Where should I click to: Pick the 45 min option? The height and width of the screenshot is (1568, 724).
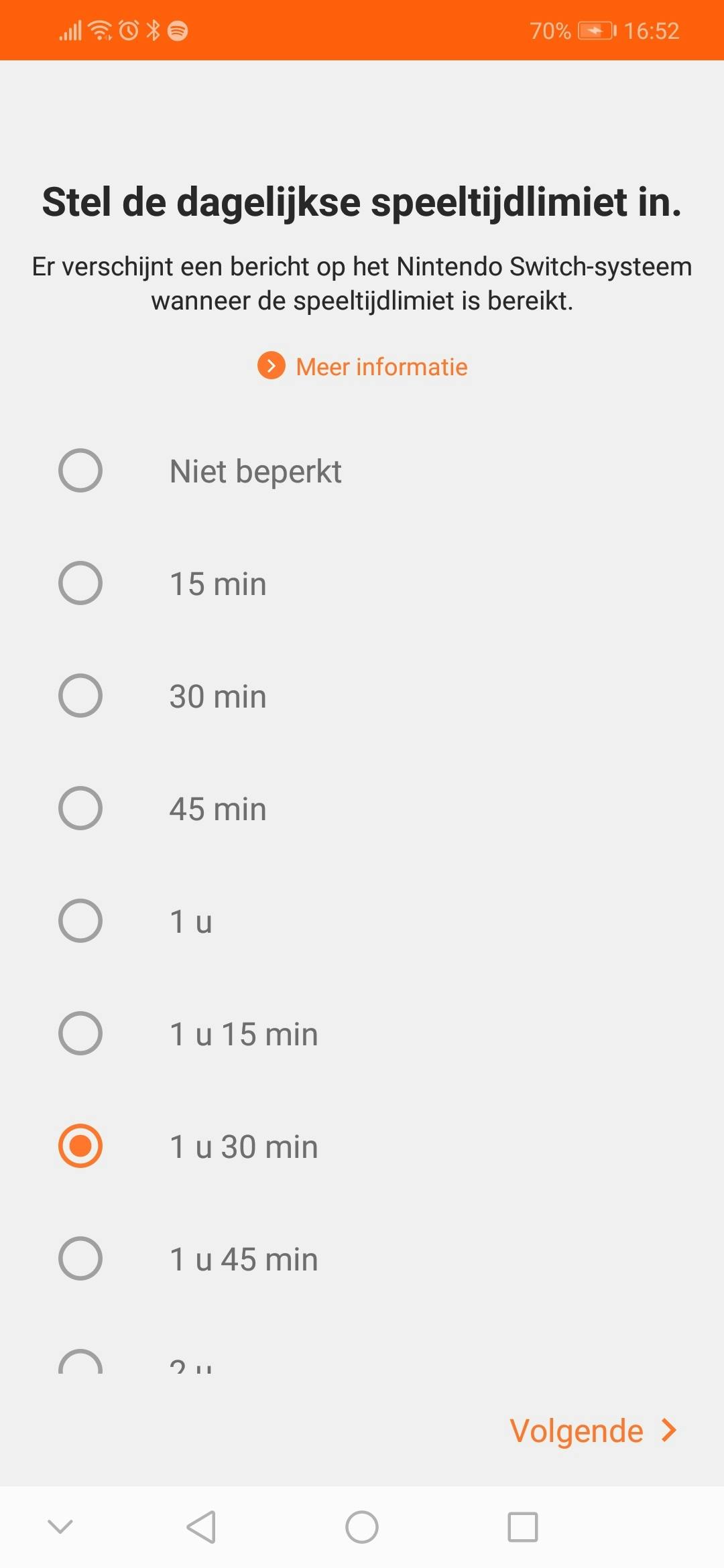(80, 808)
